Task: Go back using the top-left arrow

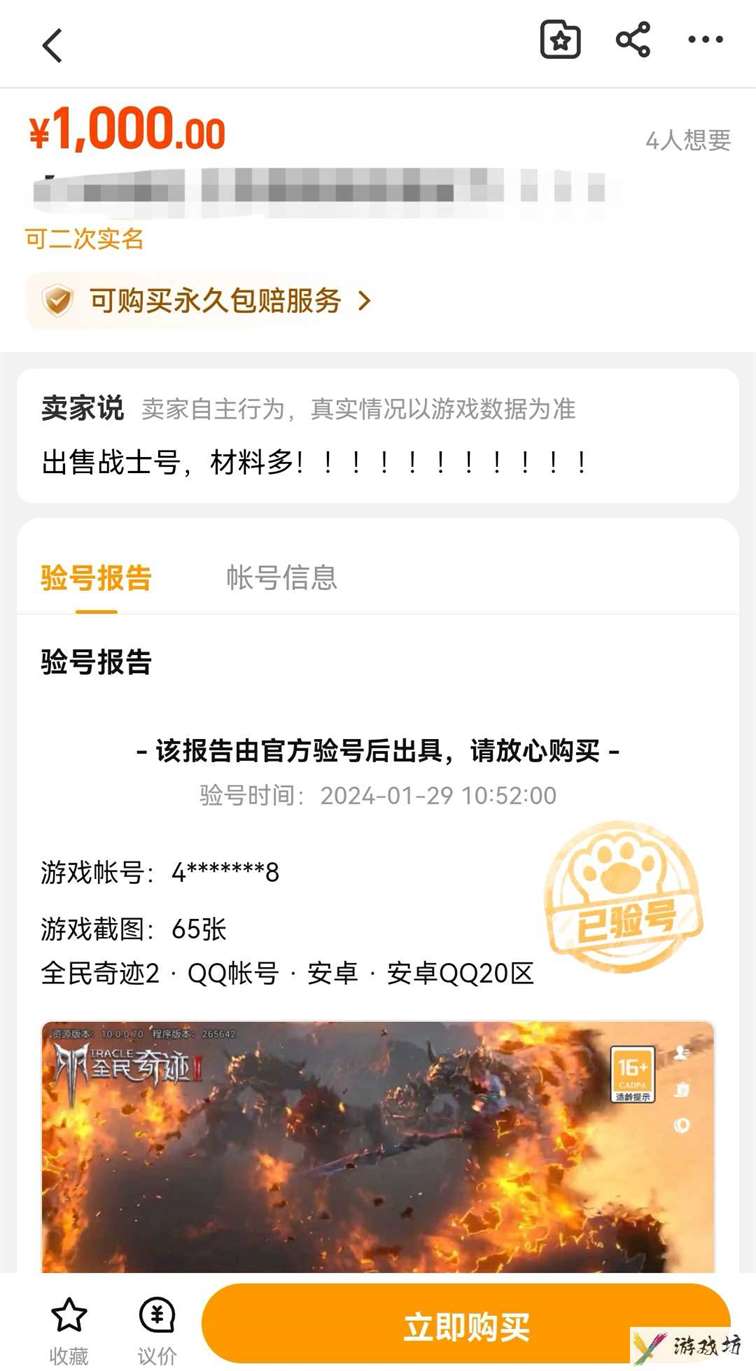Action: coord(53,44)
